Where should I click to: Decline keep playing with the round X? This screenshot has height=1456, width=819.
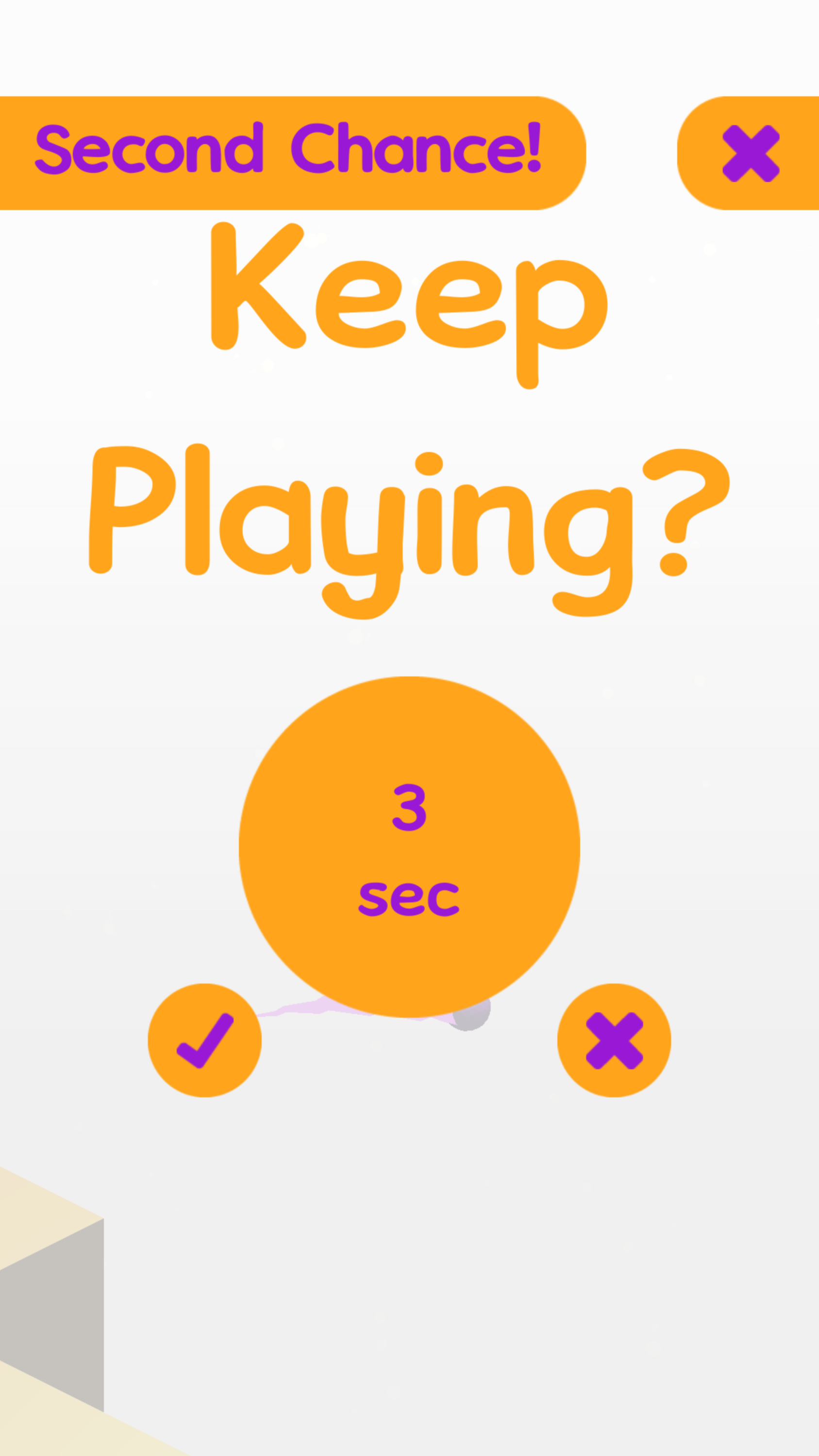[614, 1041]
